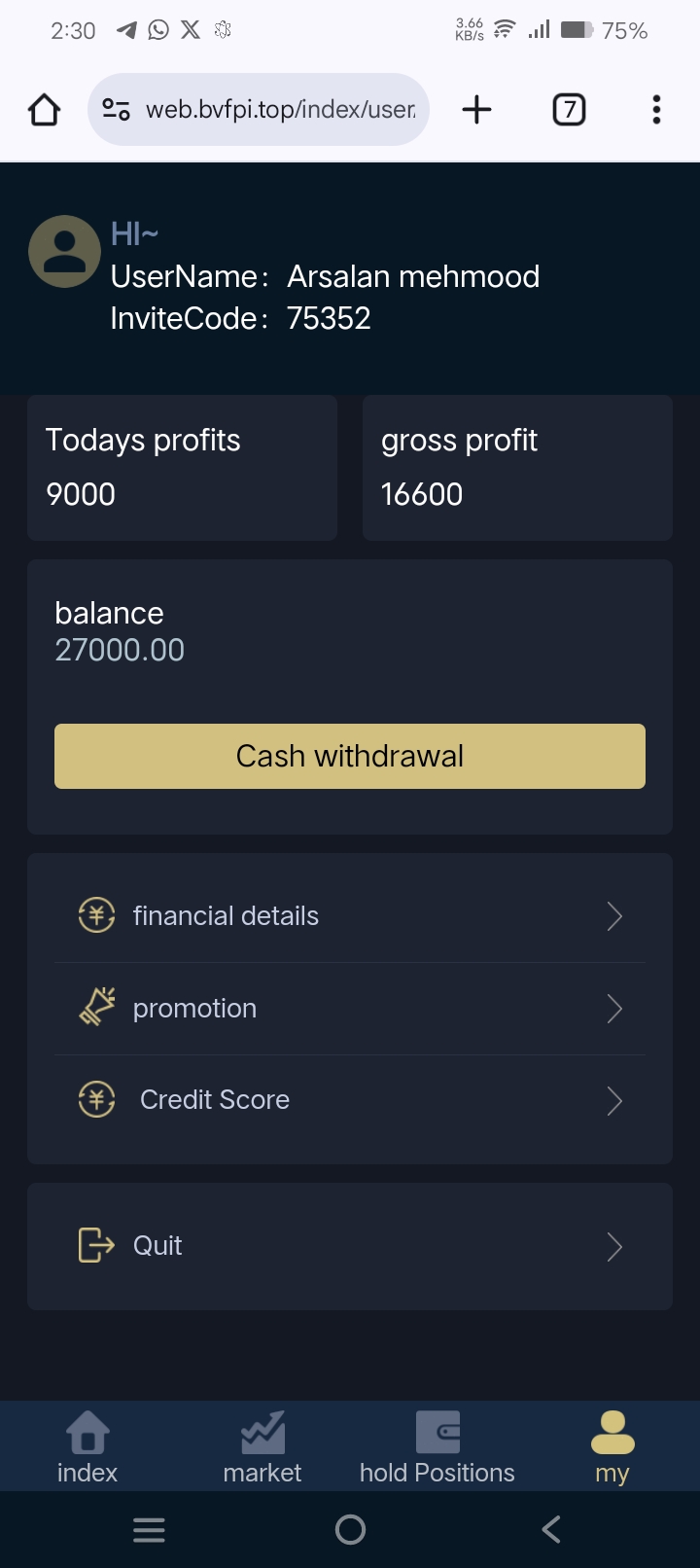This screenshot has width=700, height=1568.
Task: Go to the browser home page
Action: 45,110
